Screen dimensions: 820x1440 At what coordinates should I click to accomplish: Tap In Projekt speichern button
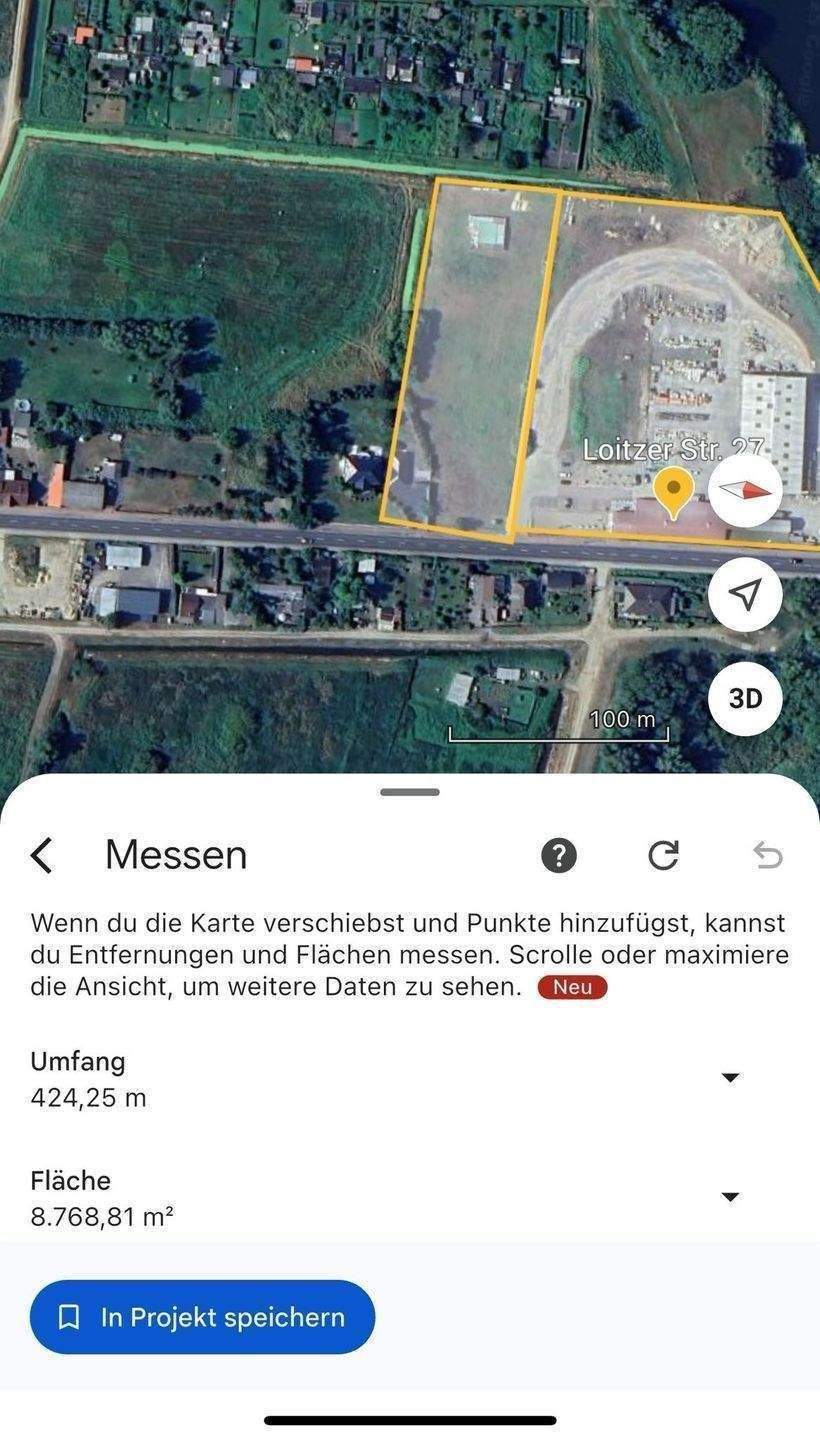point(203,1317)
